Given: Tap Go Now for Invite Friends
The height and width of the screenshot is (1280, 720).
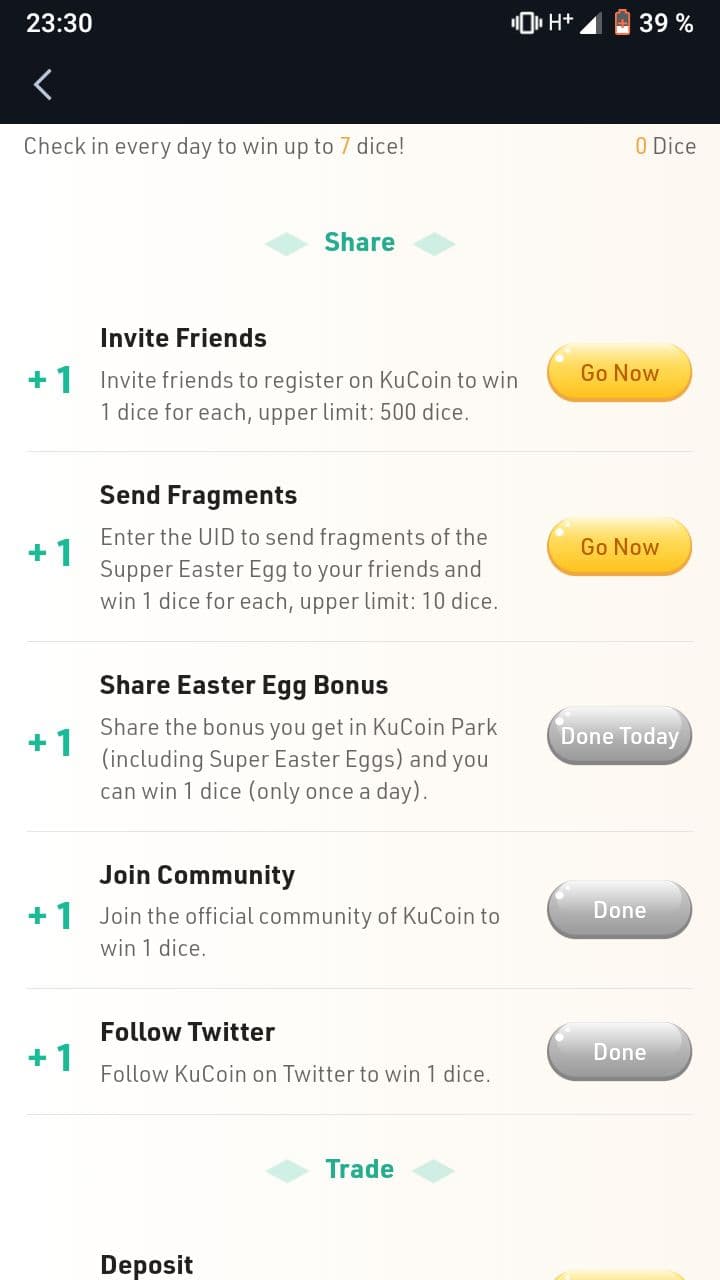Looking at the screenshot, I should (619, 373).
